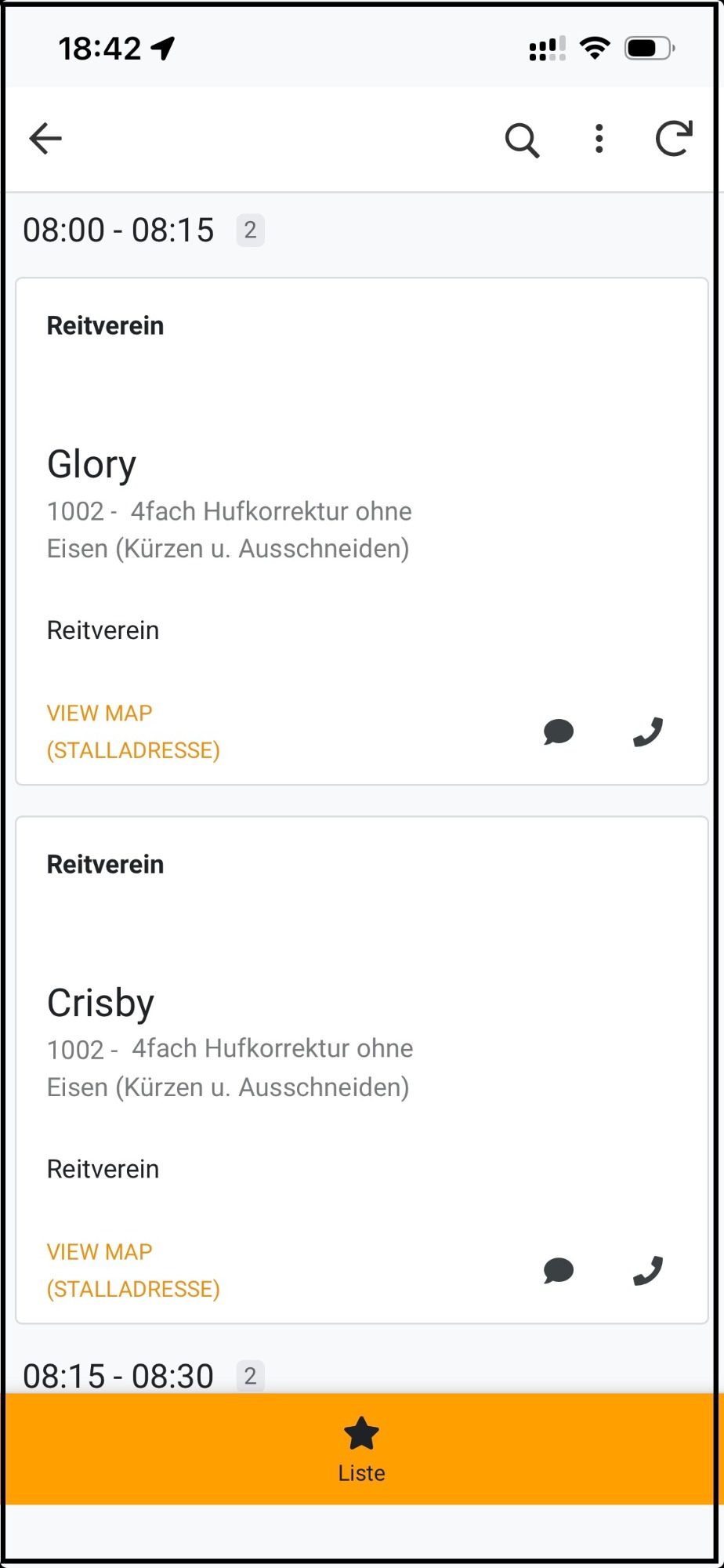View map for Glory's Stalladresse
Screen dimensions: 724x1568
tap(132, 731)
